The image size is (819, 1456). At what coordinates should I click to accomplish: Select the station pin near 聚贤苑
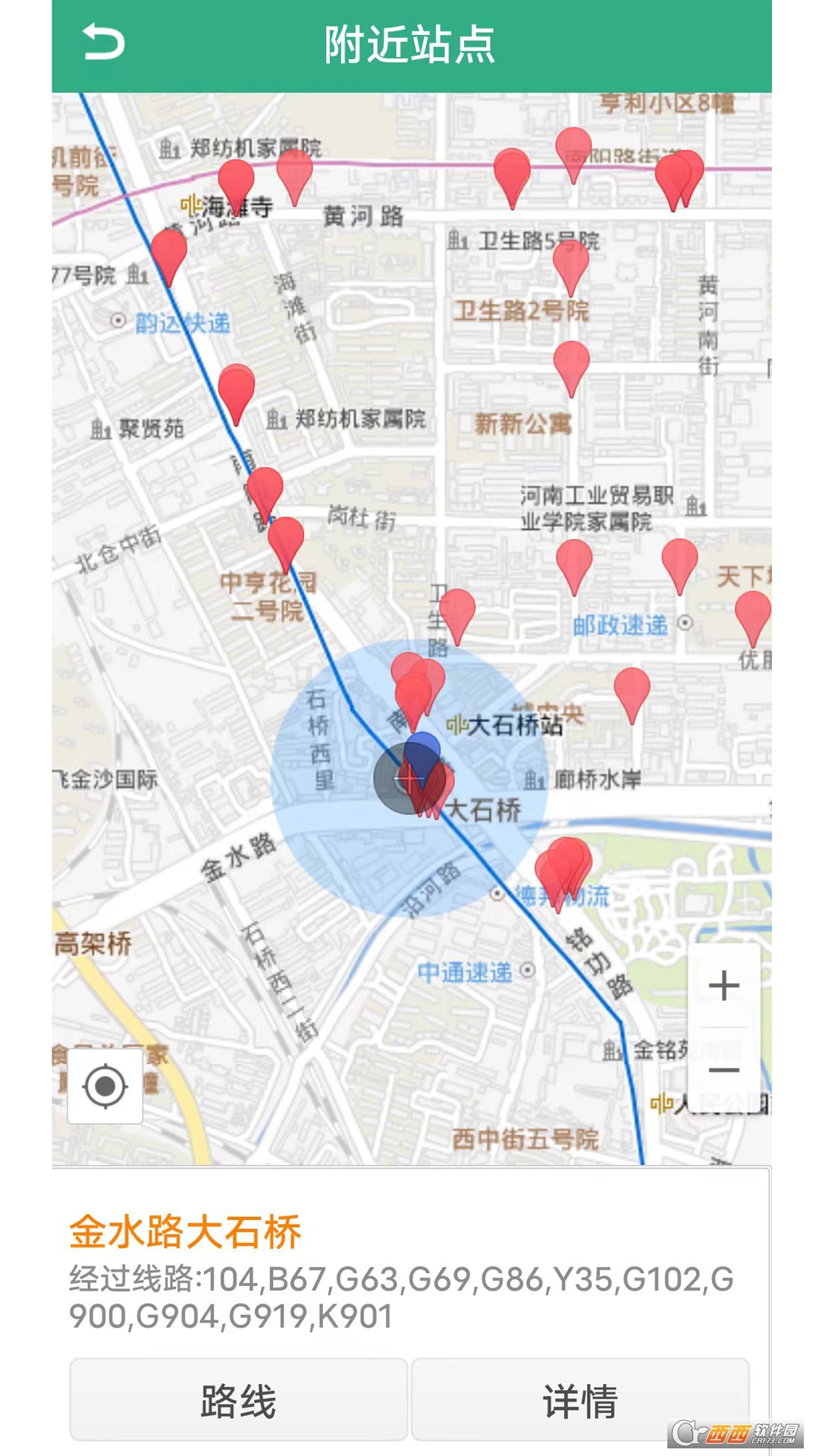(x=236, y=388)
